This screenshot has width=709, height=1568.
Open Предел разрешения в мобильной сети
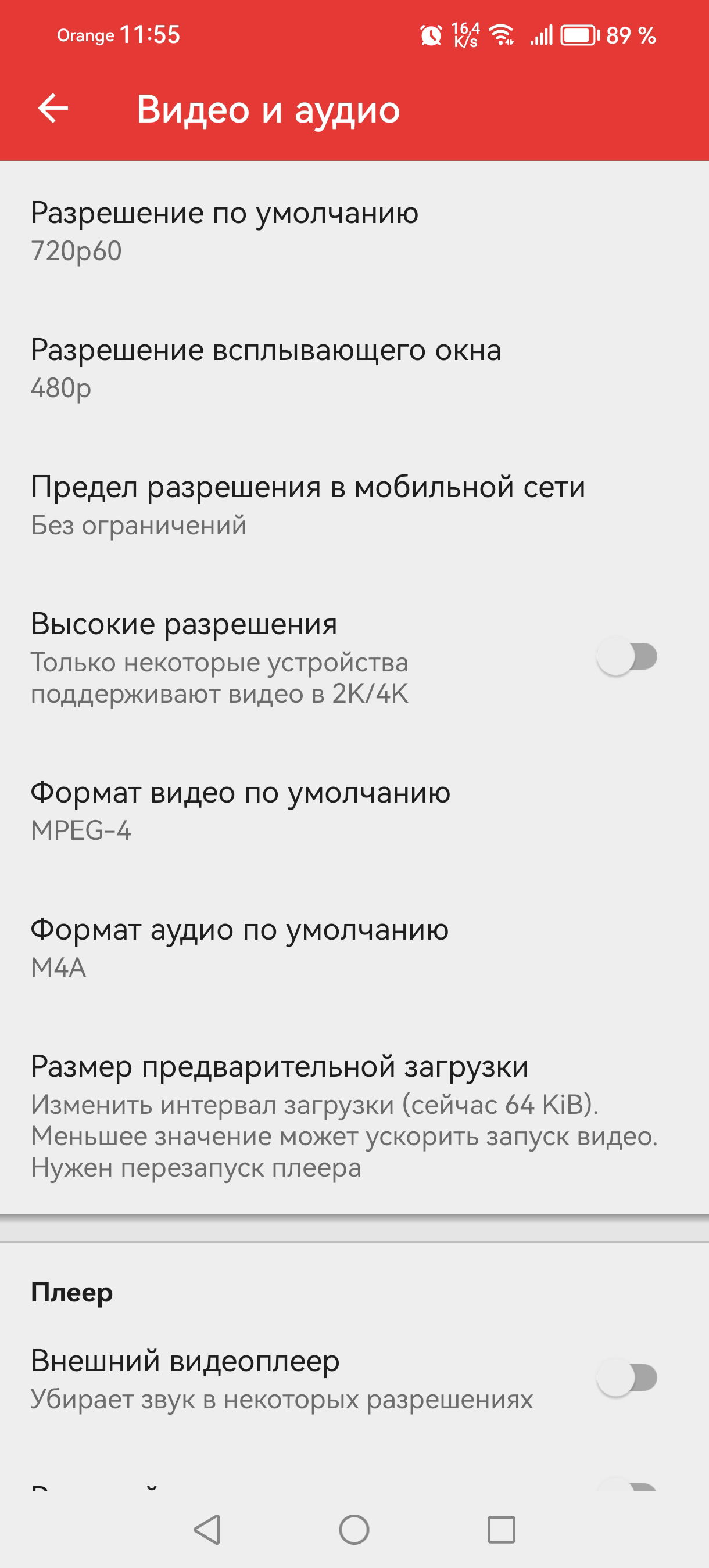pyautogui.click(x=307, y=504)
